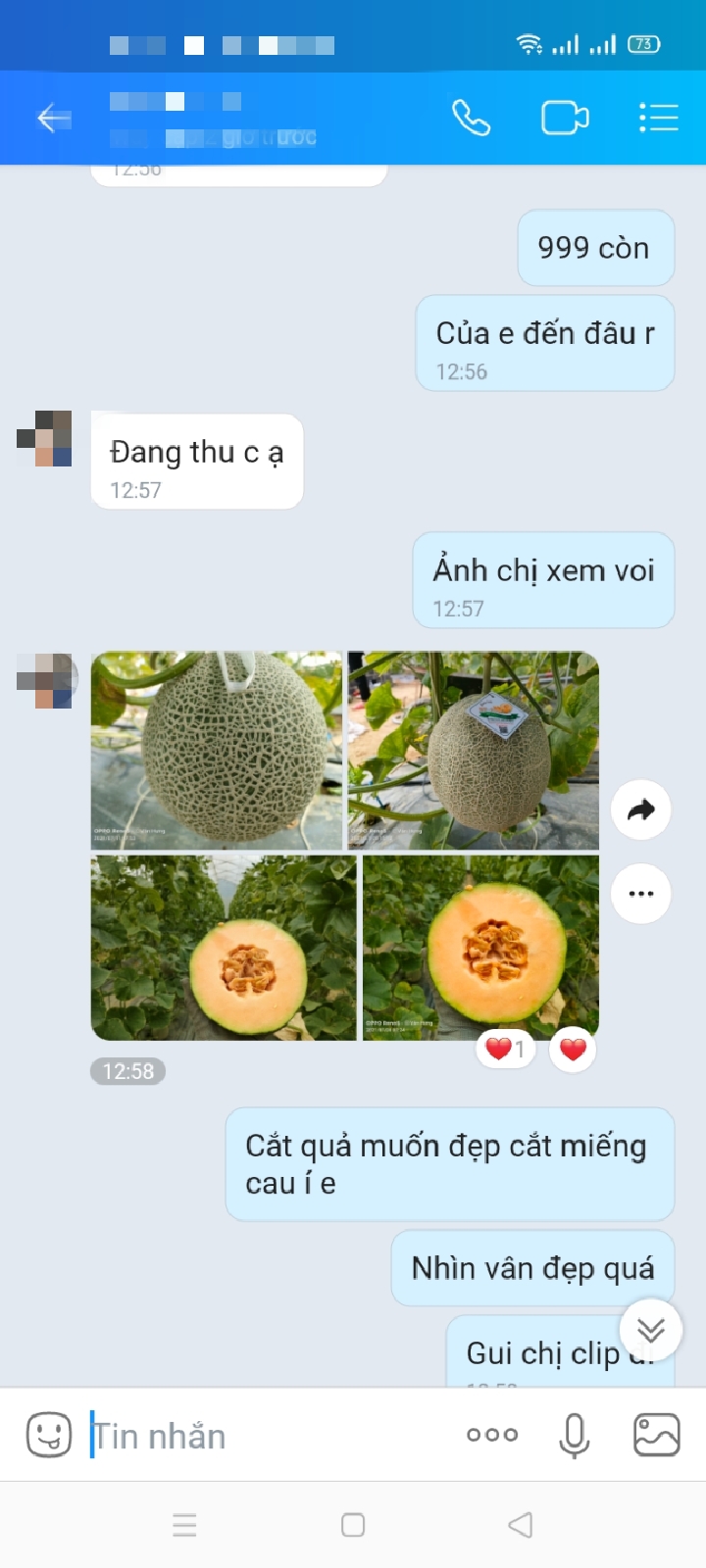Open the melon photo with label sticker
The image size is (706, 1568).
click(474, 750)
